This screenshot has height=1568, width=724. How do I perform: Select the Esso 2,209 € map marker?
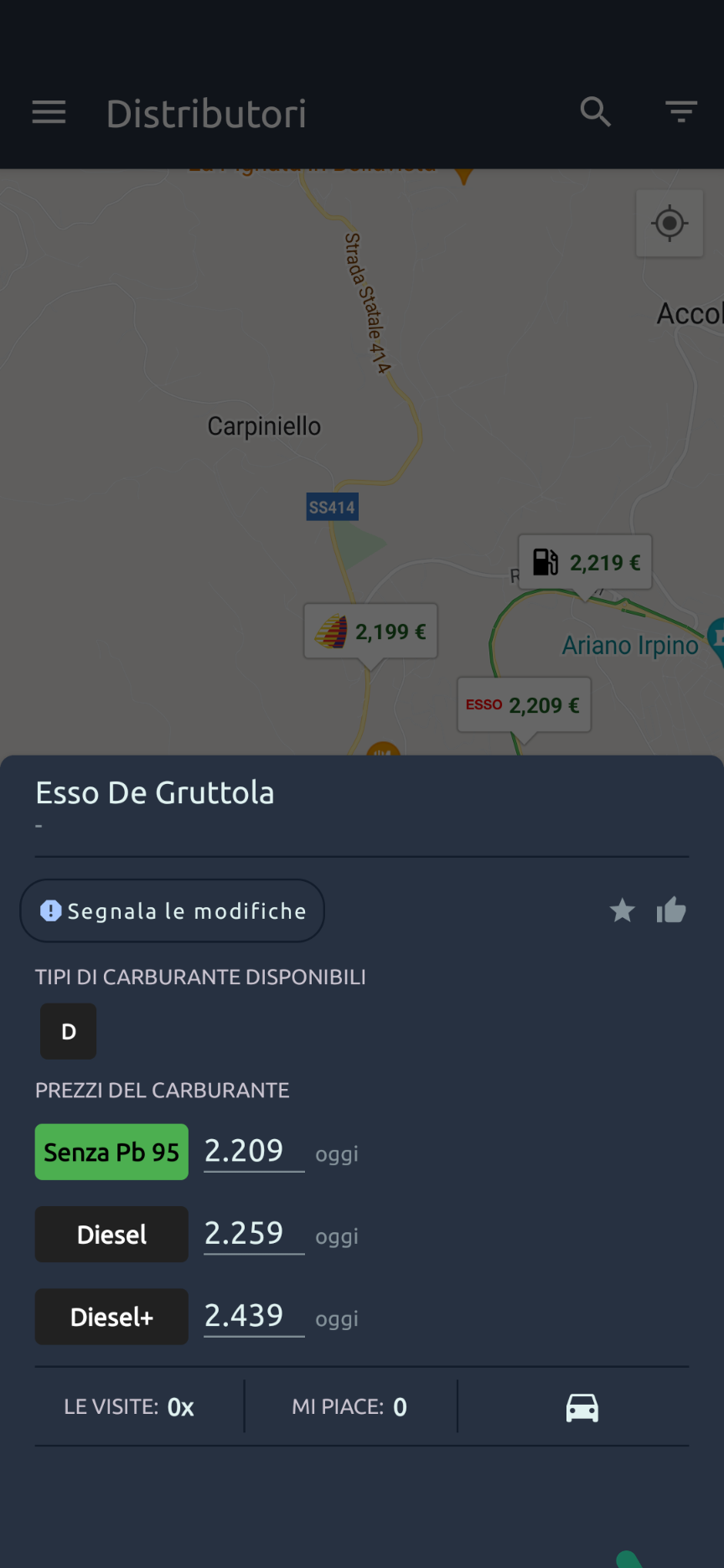pyautogui.click(x=524, y=705)
